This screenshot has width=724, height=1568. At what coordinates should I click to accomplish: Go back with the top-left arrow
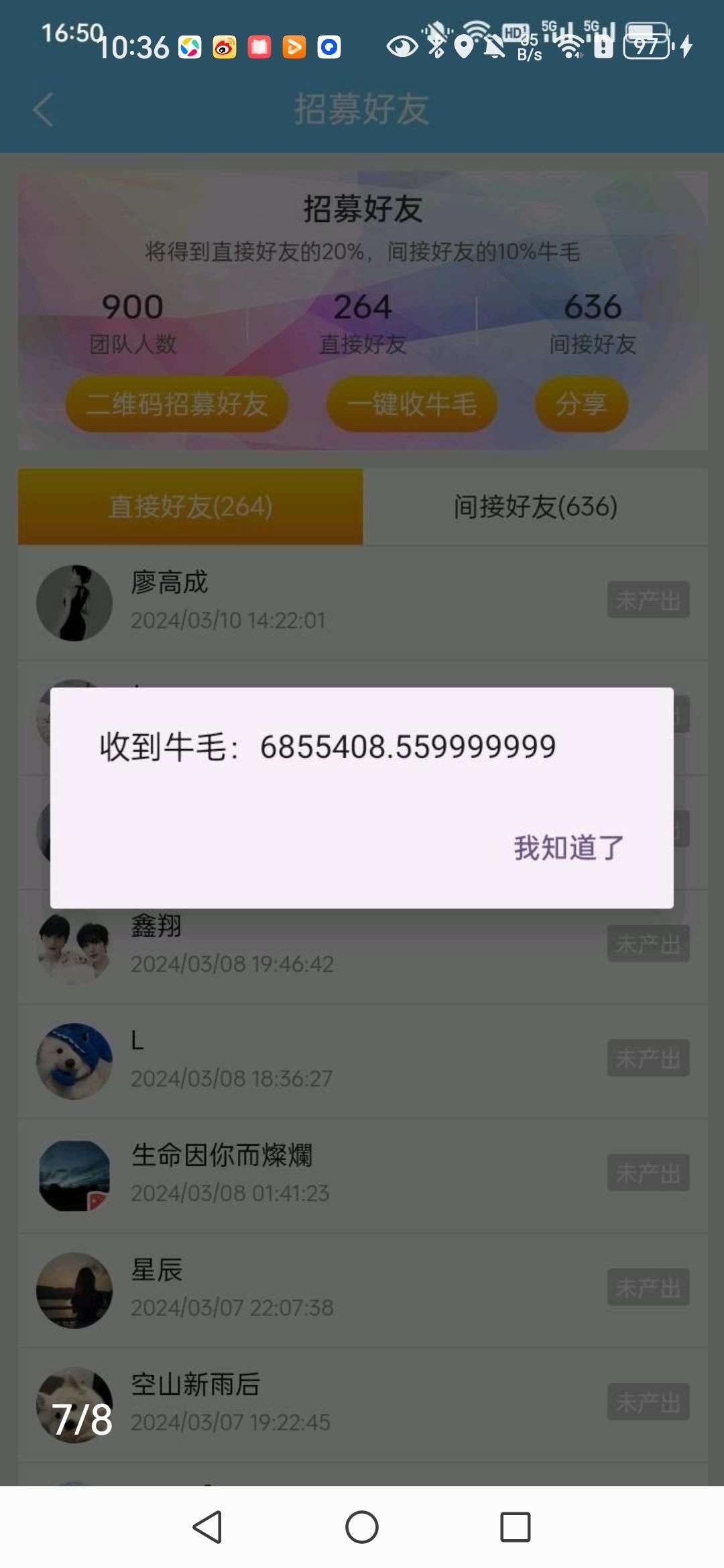[x=44, y=109]
